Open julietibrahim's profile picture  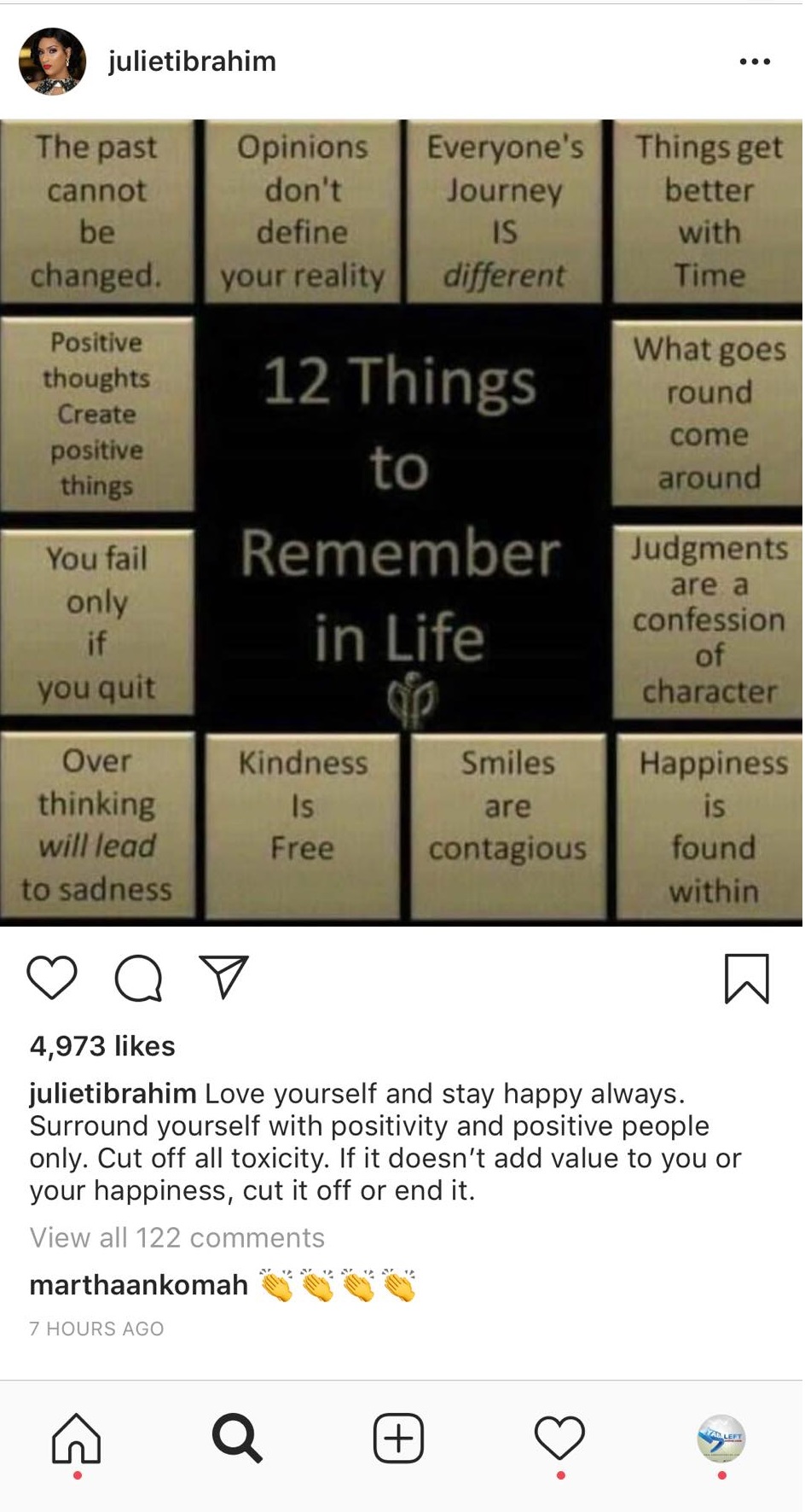[53, 61]
